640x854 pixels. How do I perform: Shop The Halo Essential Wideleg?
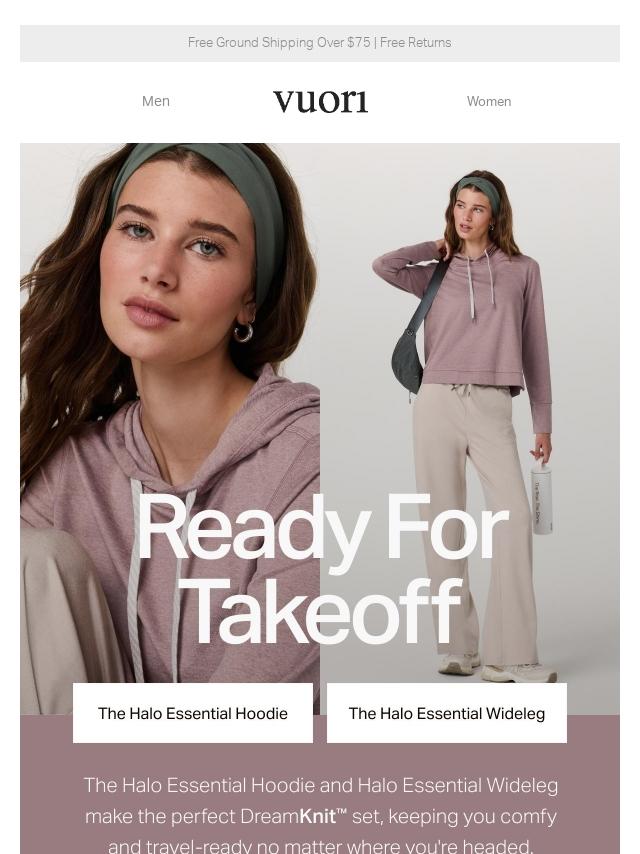point(446,713)
